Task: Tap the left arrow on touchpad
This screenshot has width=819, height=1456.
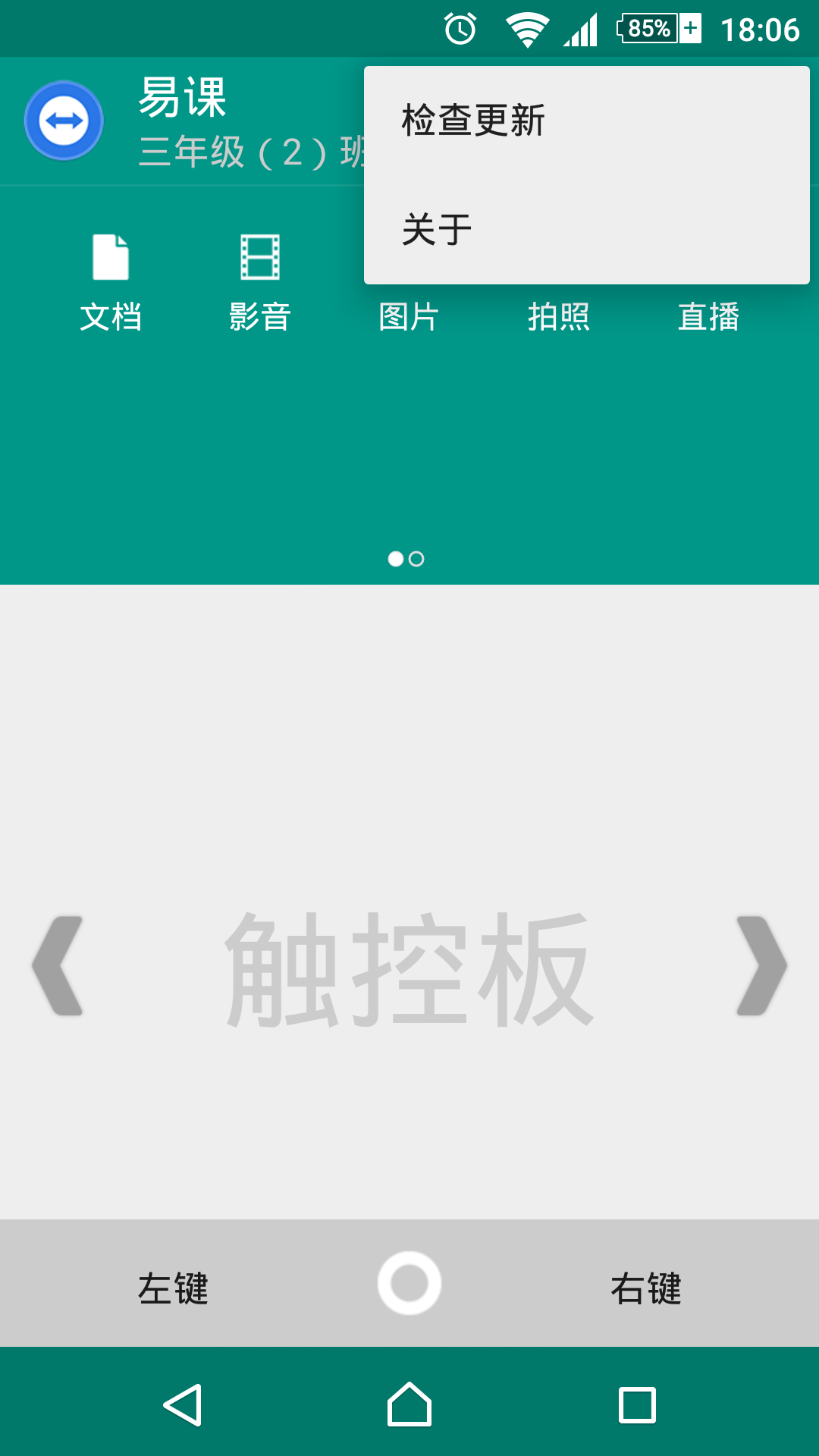Action: pyautogui.click(x=58, y=965)
